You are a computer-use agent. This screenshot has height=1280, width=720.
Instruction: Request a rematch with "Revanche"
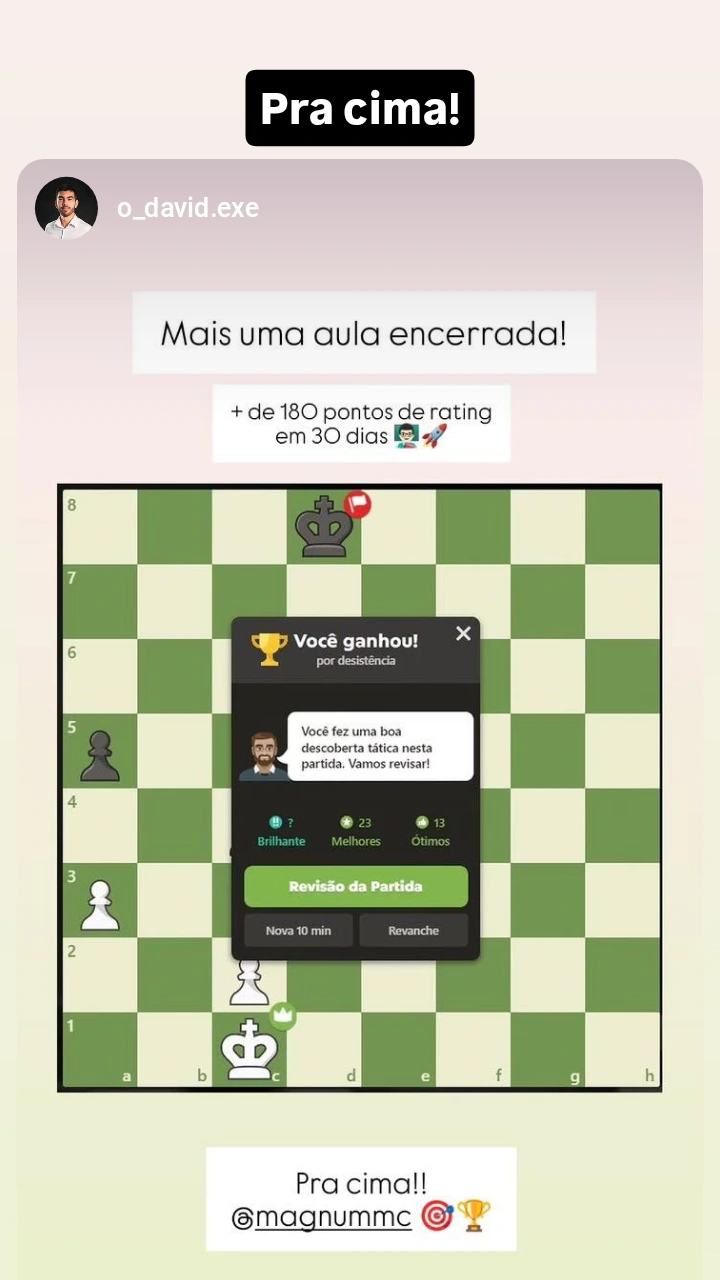coord(413,930)
